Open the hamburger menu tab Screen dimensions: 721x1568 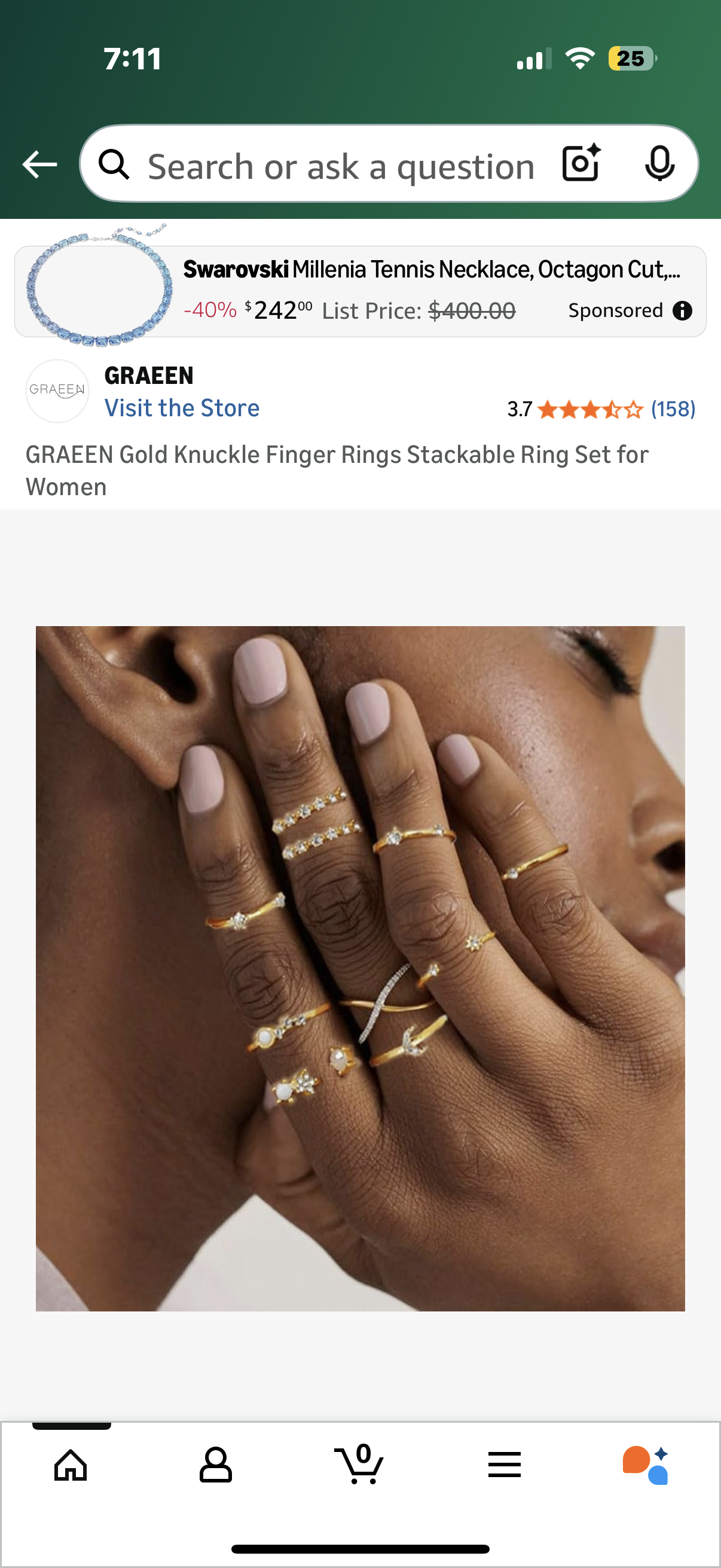pos(504,1465)
